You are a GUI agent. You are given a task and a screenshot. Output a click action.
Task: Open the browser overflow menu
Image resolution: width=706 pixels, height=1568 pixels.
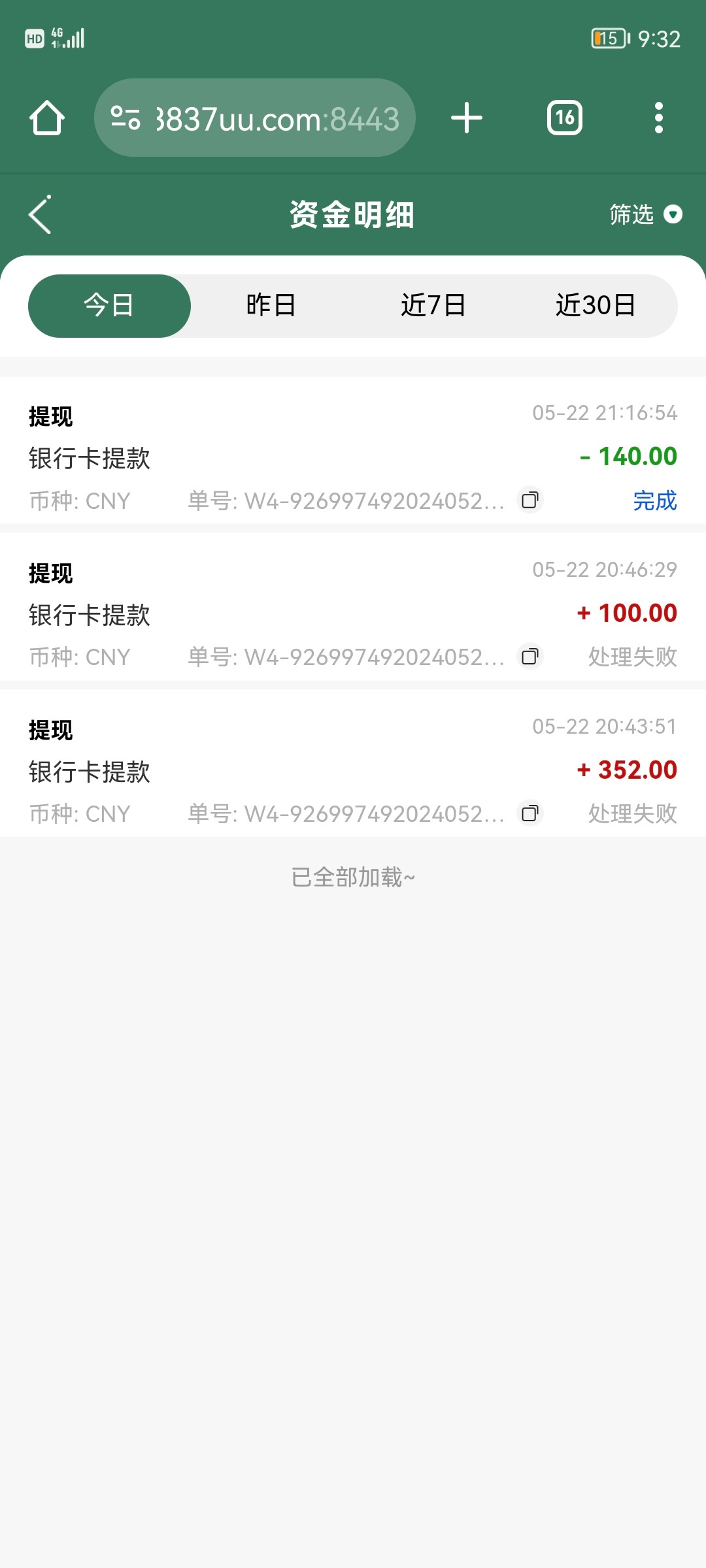[658, 118]
